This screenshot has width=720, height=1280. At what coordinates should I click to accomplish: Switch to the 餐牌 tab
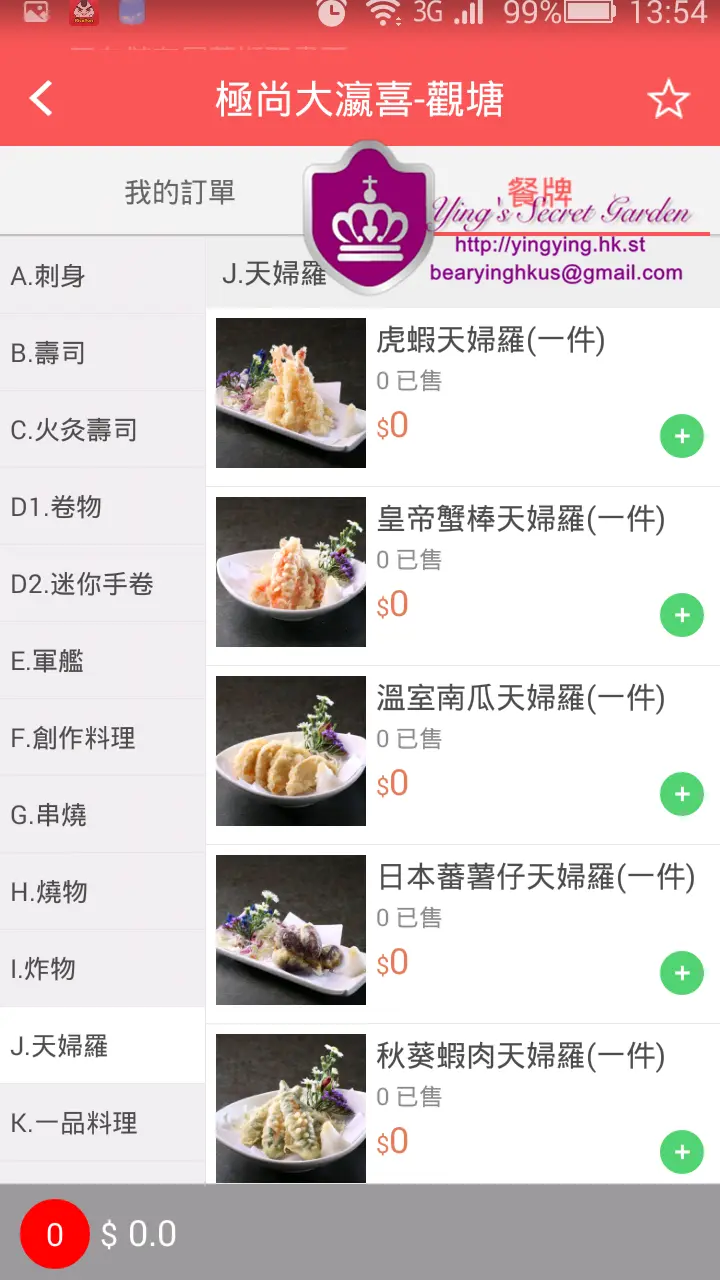[x=540, y=190]
